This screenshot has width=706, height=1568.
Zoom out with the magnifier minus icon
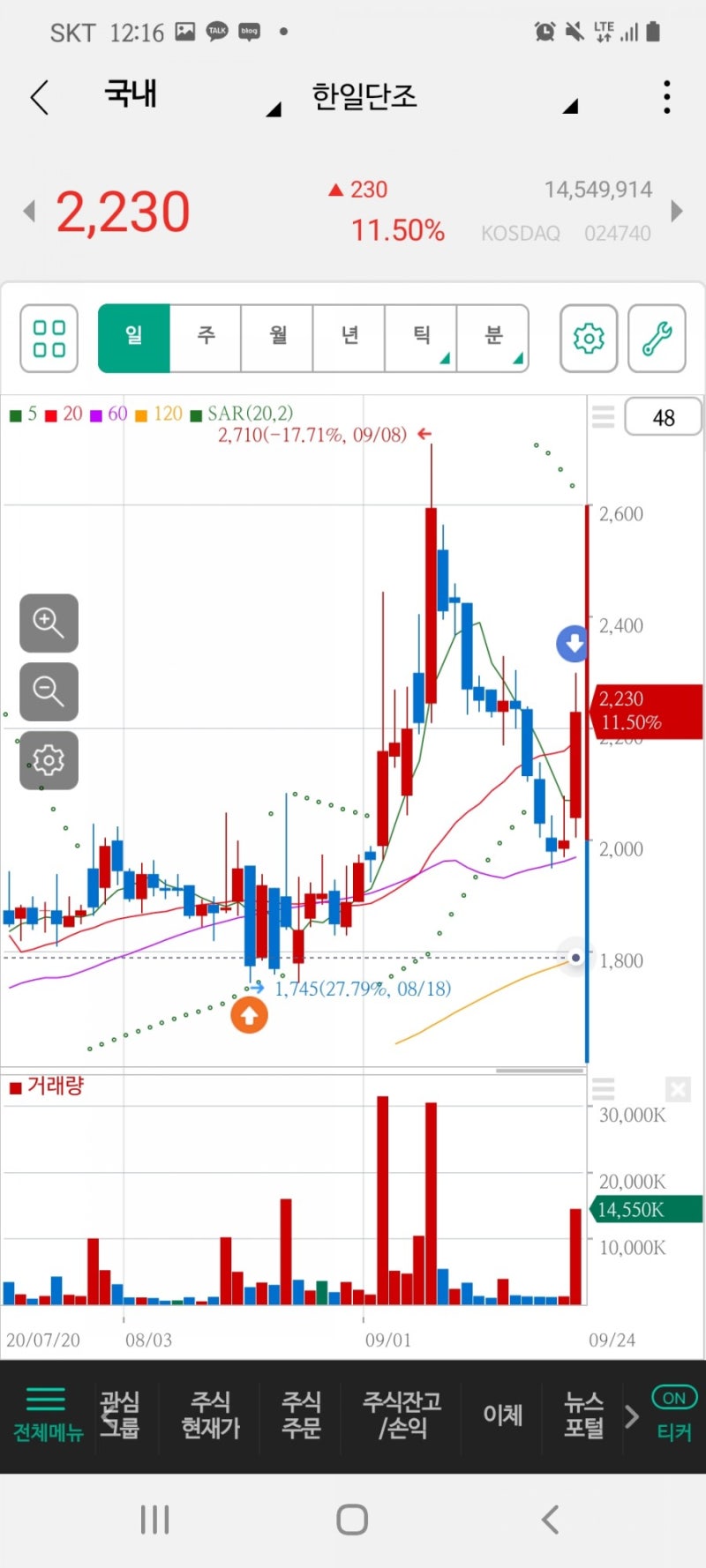49,692
